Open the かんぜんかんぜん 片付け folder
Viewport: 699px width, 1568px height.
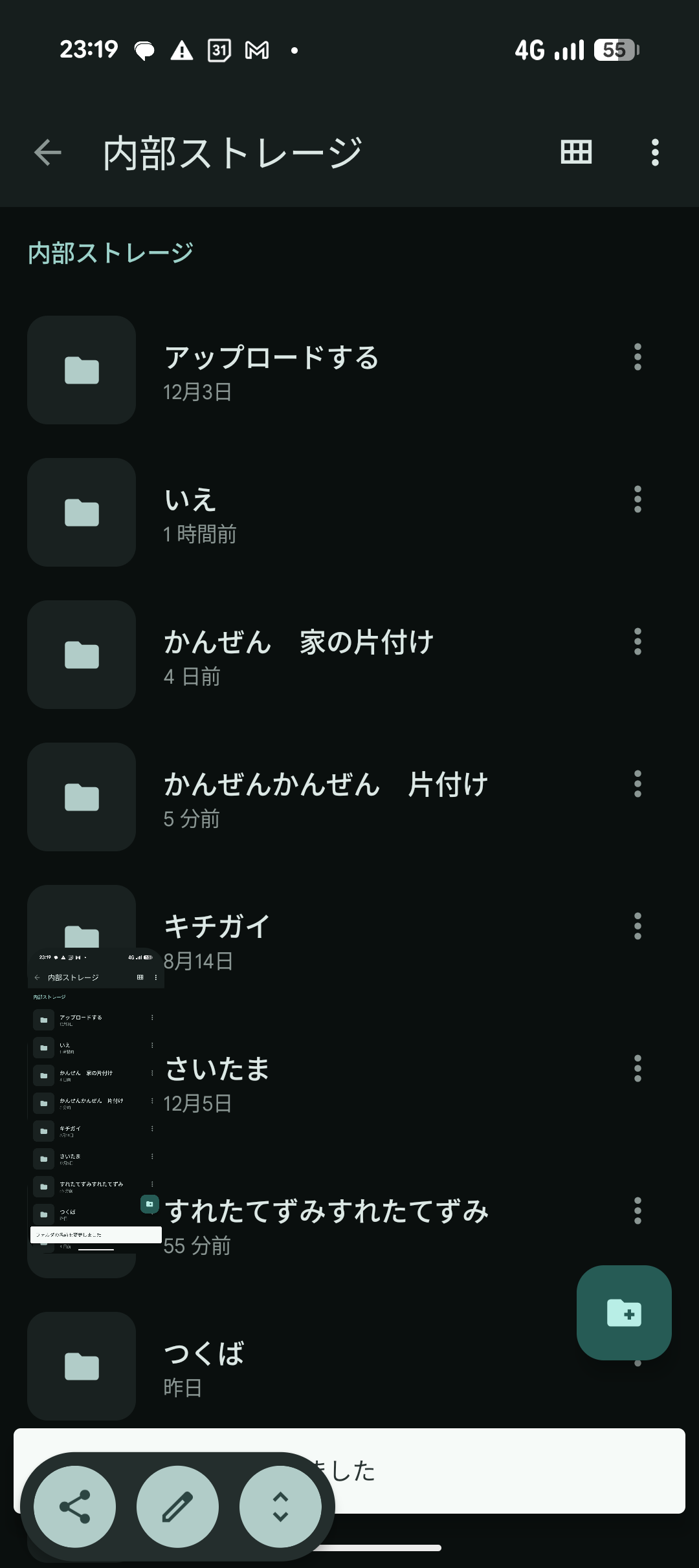pyautogui.click(x=325, y=797)
